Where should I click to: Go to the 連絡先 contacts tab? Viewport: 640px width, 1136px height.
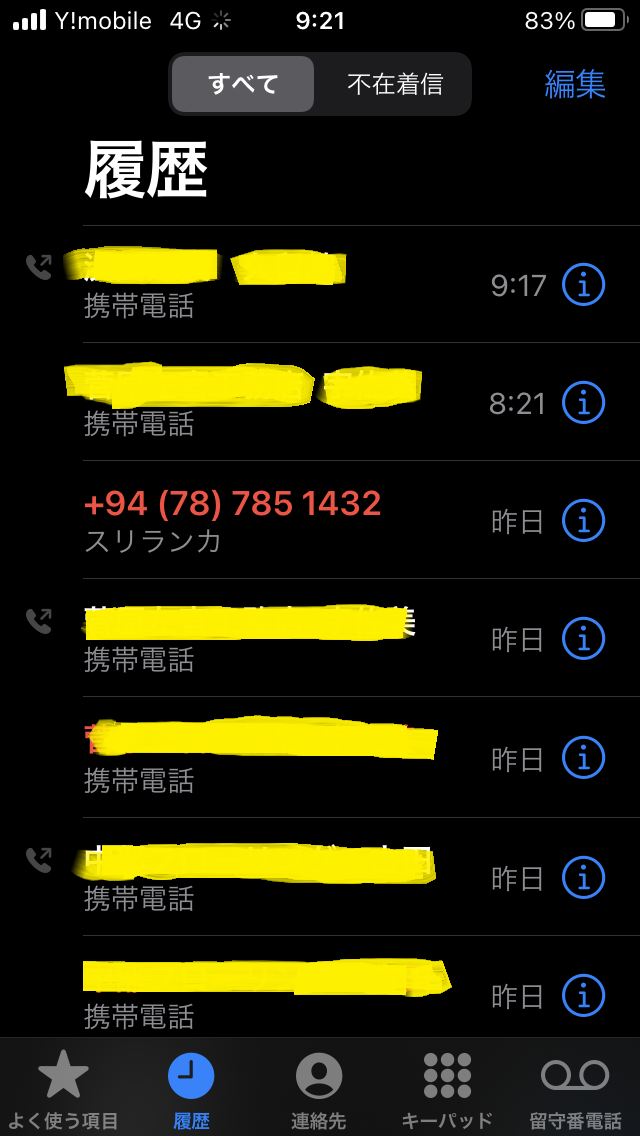(x=319, y=1088)
